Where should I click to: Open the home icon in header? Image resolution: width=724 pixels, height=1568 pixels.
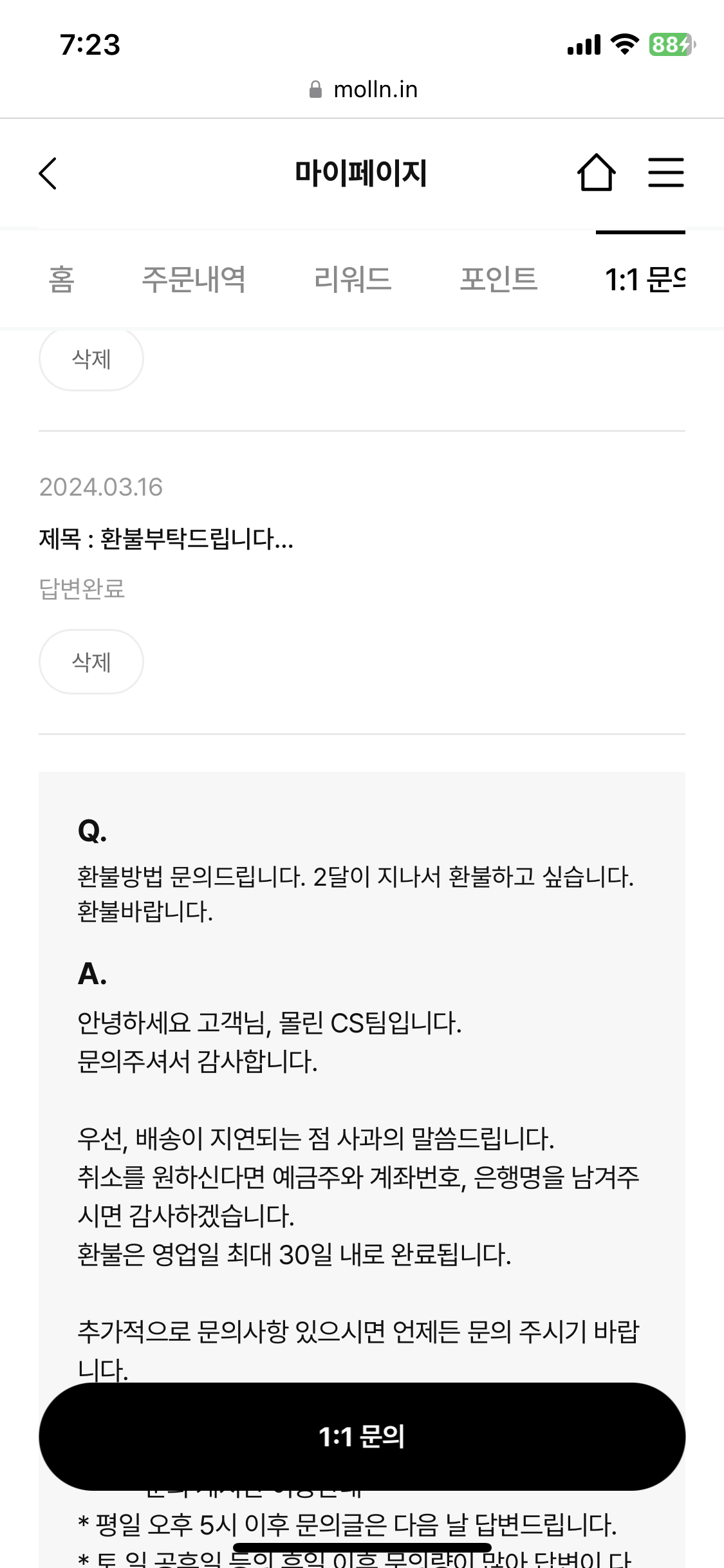point(596,173)
